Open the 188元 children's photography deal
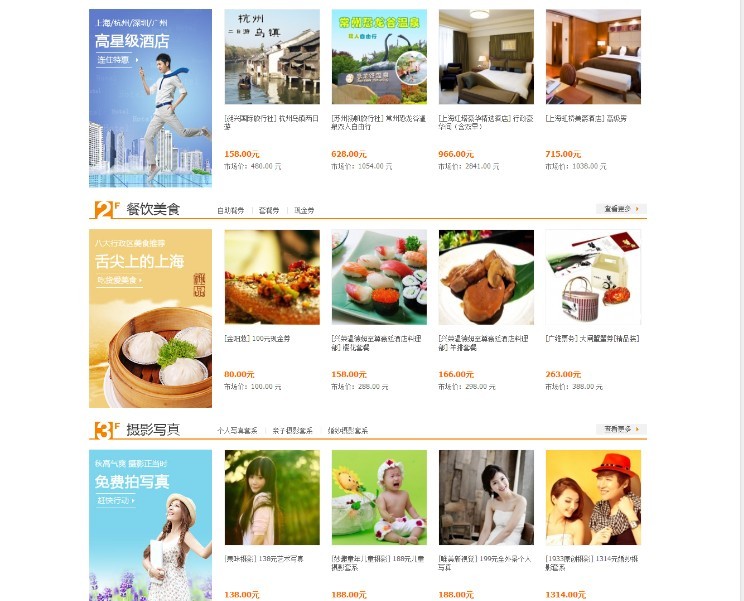This screenshot has height=601, width=744. pyautogui.click(x=379, y=497)
